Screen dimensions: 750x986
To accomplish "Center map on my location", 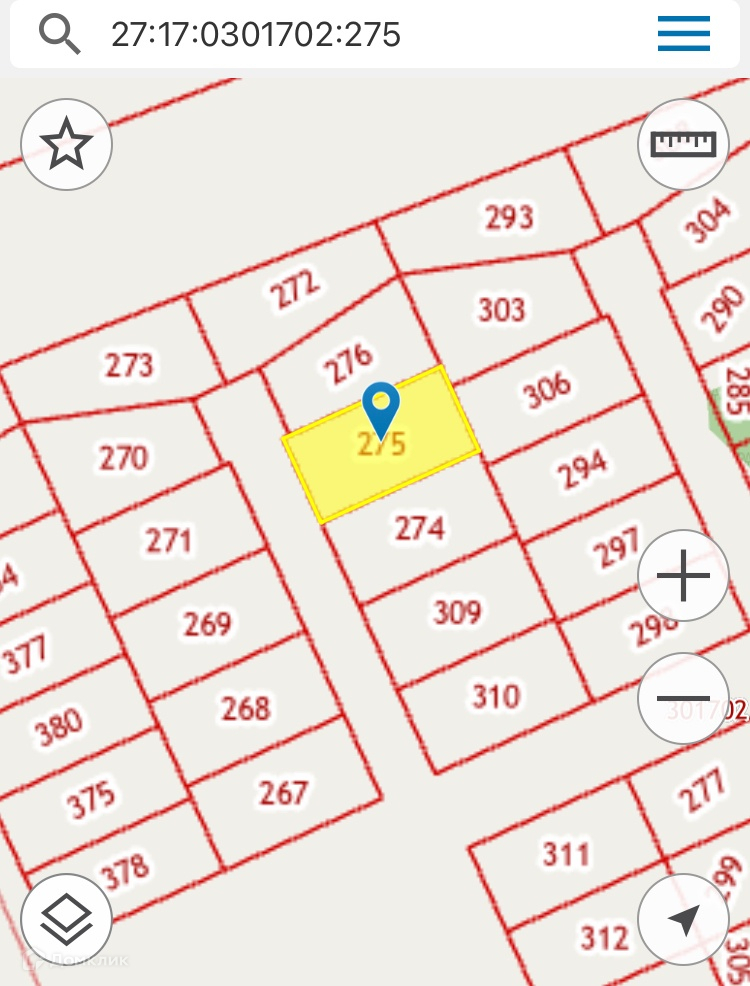I will (684, 920).
